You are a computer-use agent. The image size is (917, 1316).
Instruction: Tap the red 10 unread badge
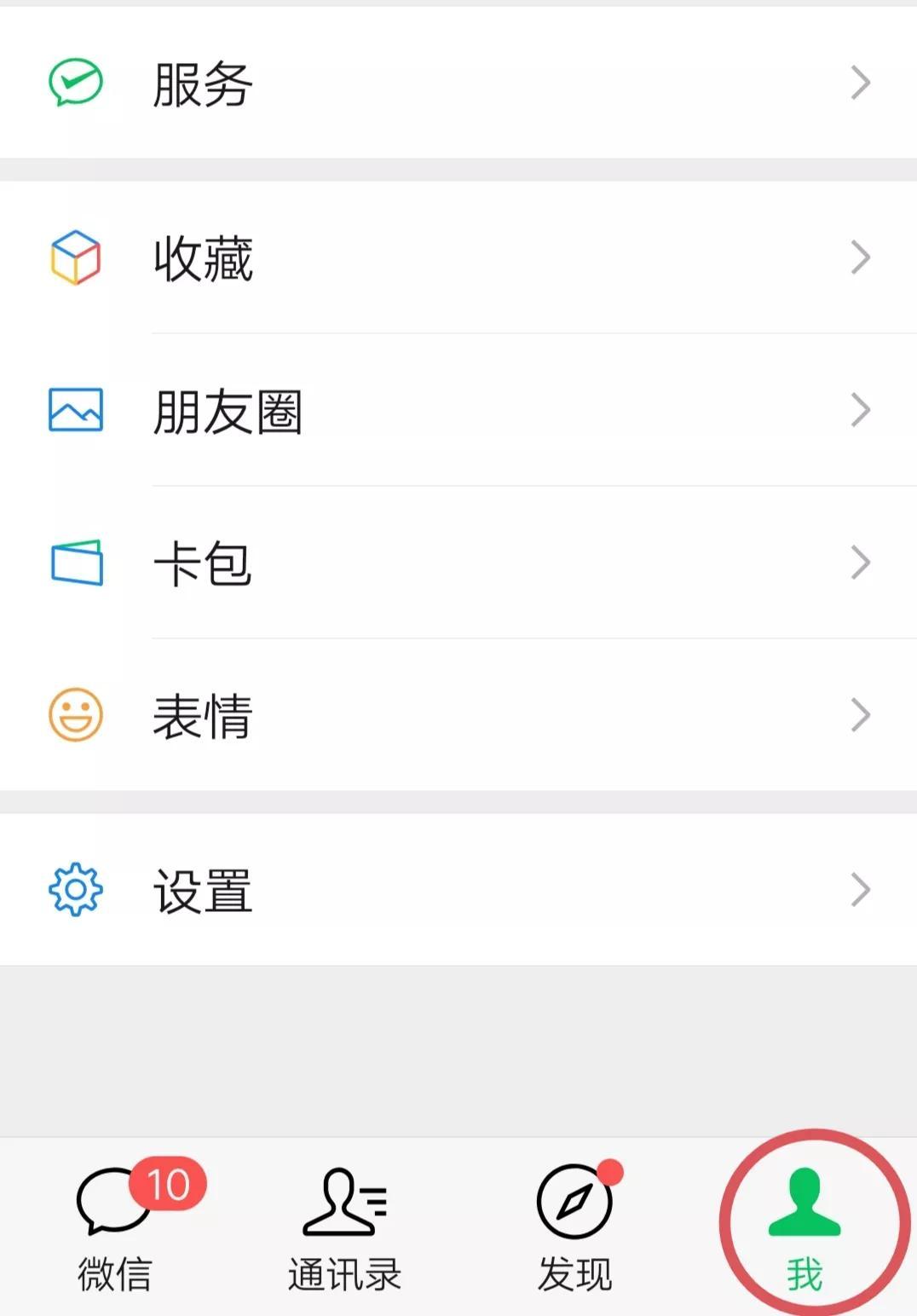pyautogui.click(x=167, y=1183)
